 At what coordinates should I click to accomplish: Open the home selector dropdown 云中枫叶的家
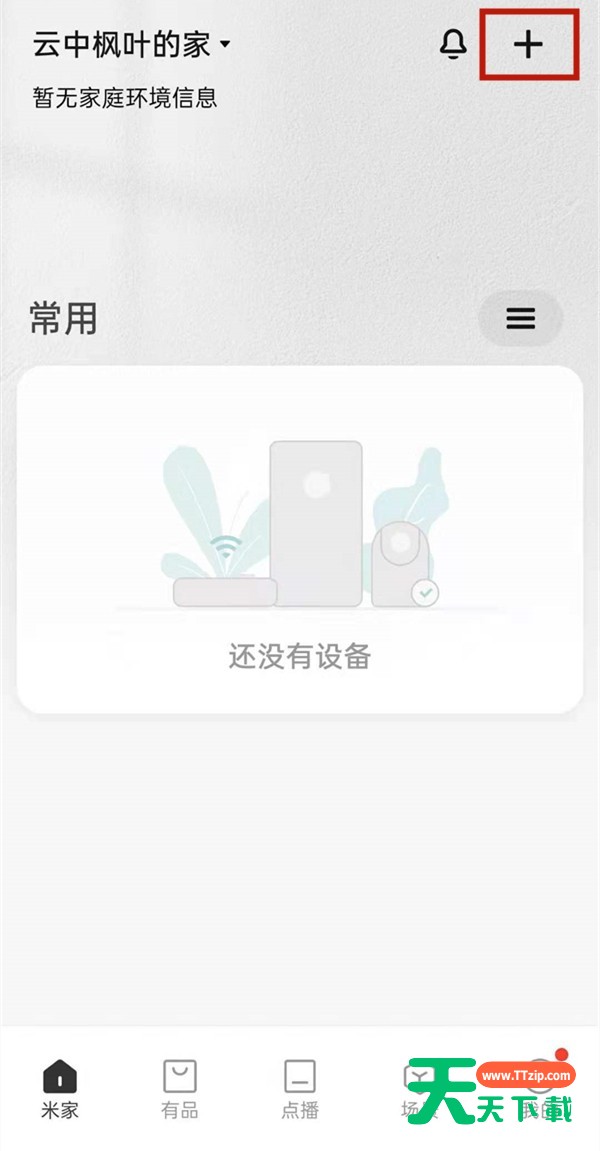132,45
